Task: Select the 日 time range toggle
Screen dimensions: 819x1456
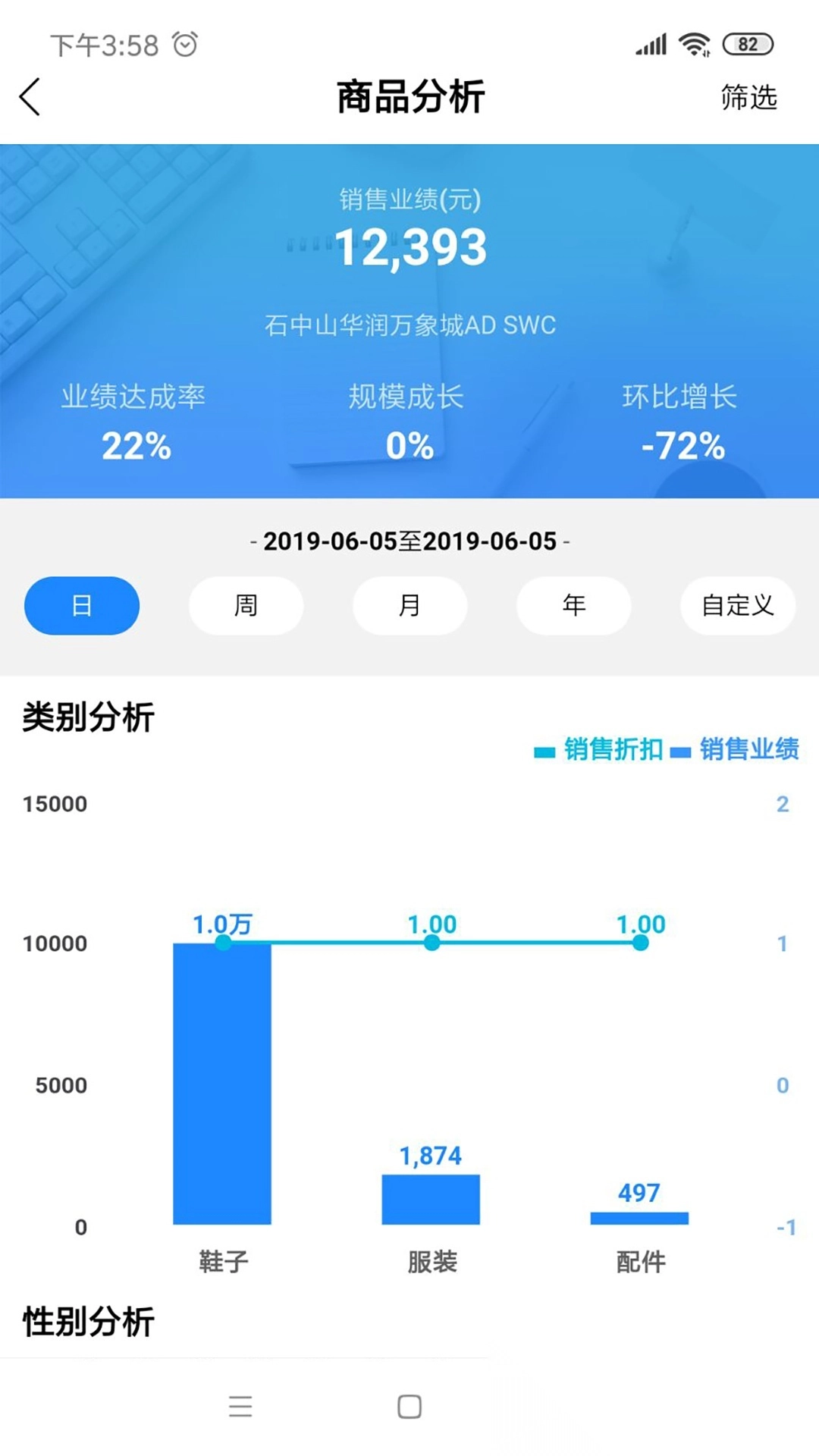Action: click(81, 605)
